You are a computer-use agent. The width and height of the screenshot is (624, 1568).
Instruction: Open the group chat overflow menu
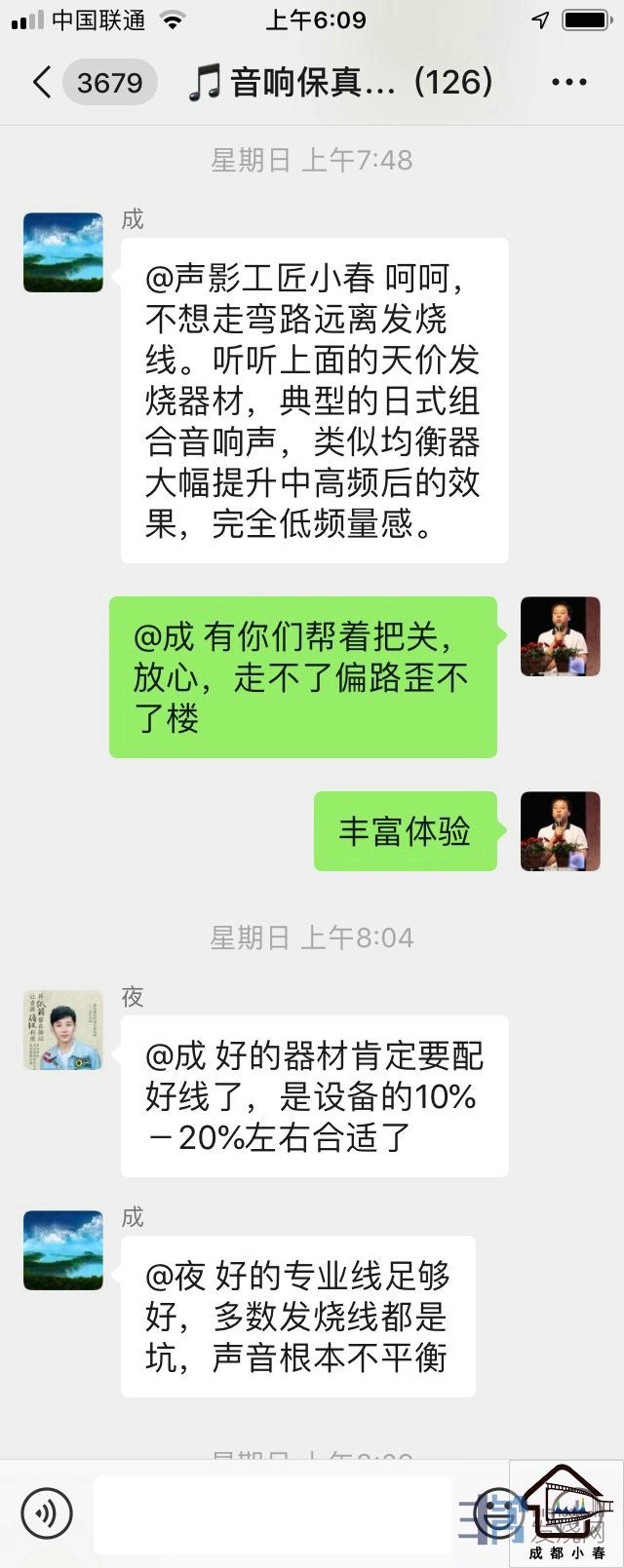click(x=568, y=83)
